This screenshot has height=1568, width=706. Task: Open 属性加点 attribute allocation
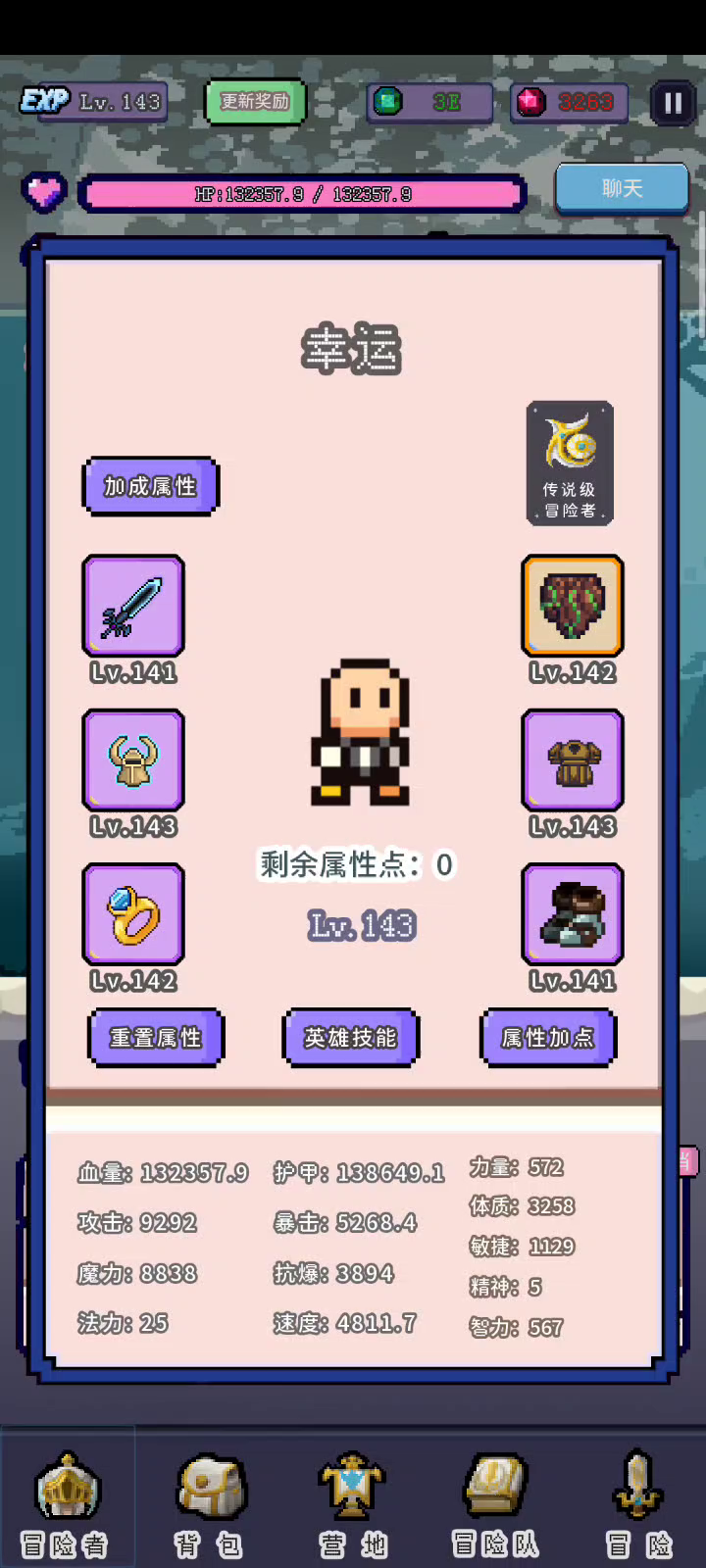click(547, 1037)
